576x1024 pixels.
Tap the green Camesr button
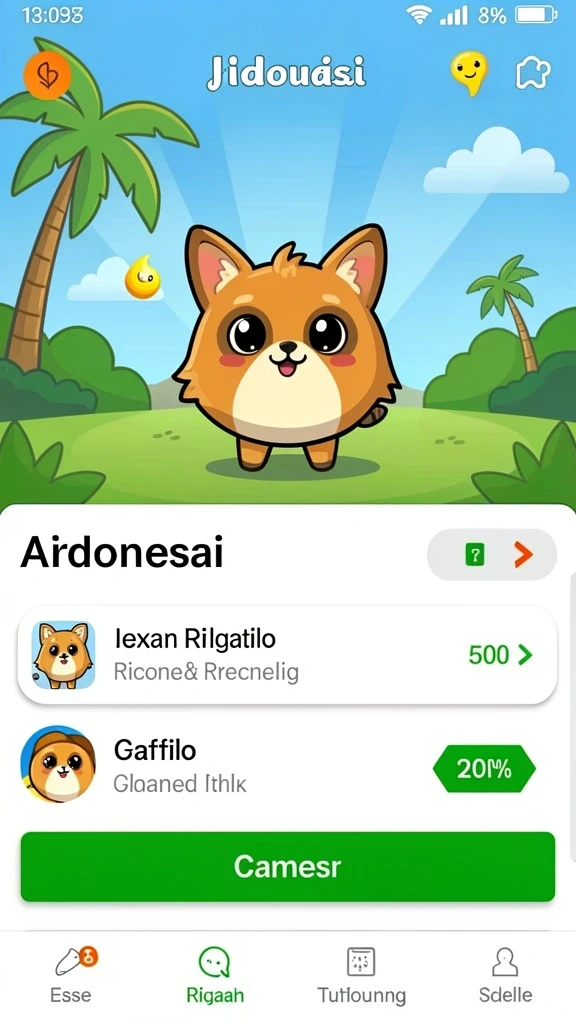pos(288,867)
